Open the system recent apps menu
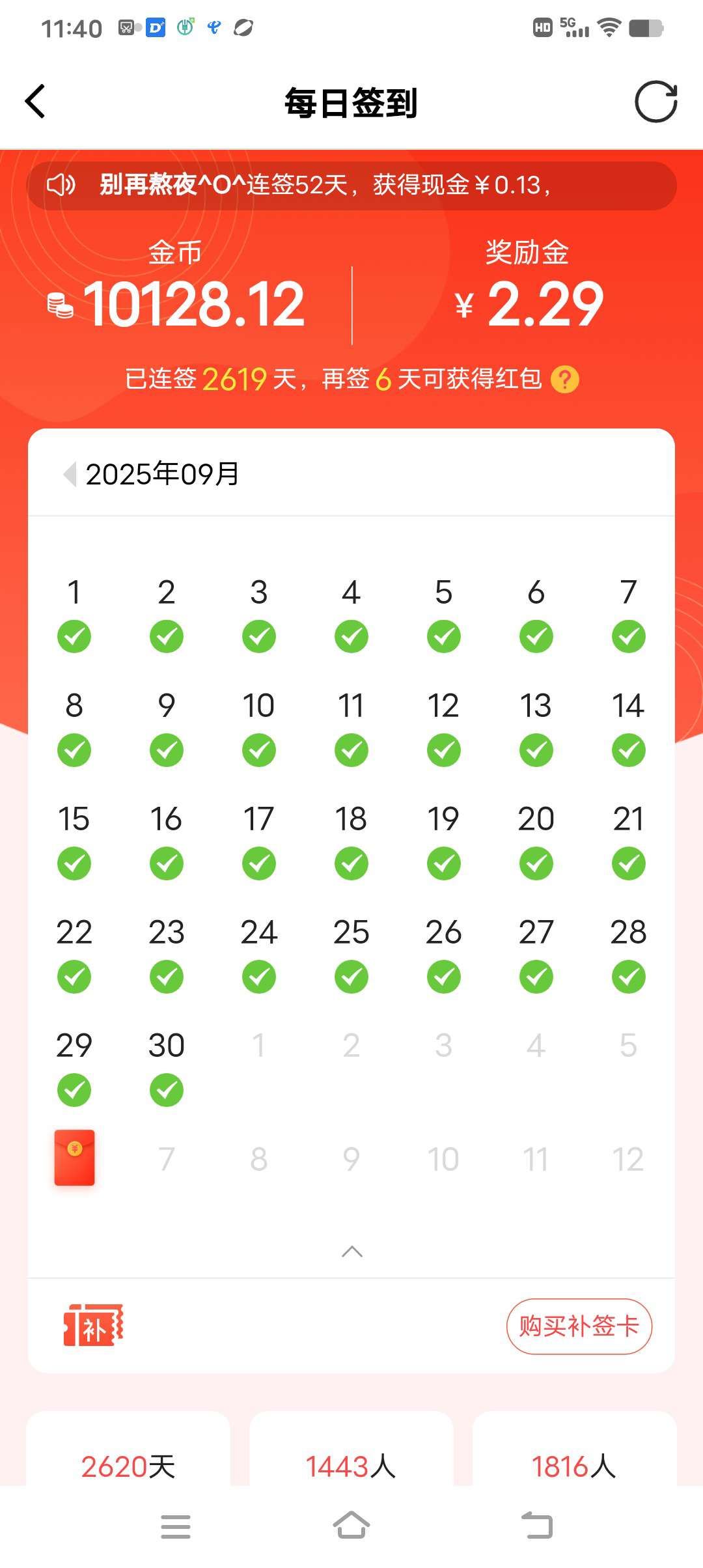Image resolution: width=703 pixels, height=1568 pixels. pyautogui.click(x=176, y=1526)
